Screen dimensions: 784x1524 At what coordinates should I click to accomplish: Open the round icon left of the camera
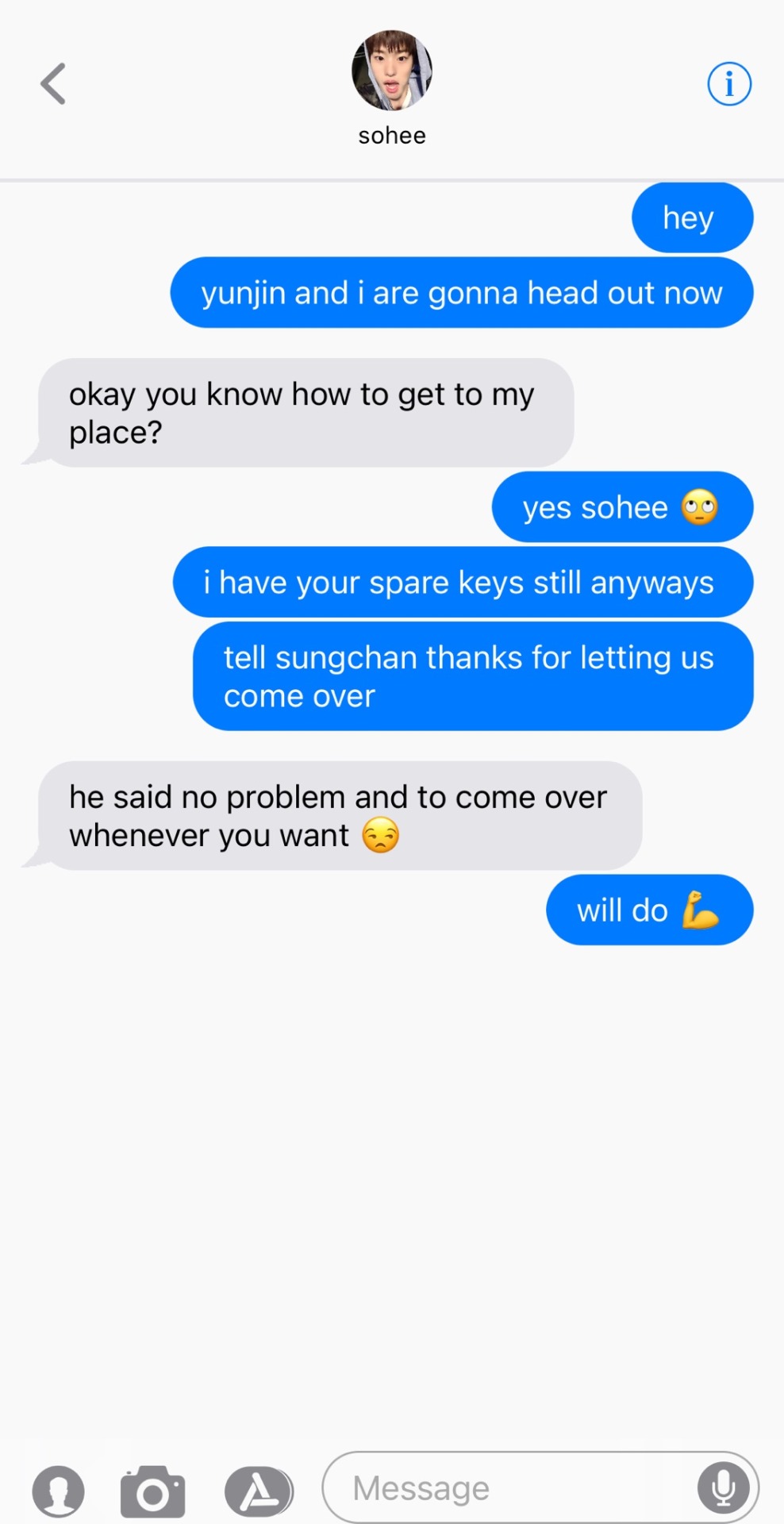(59, 1491)
